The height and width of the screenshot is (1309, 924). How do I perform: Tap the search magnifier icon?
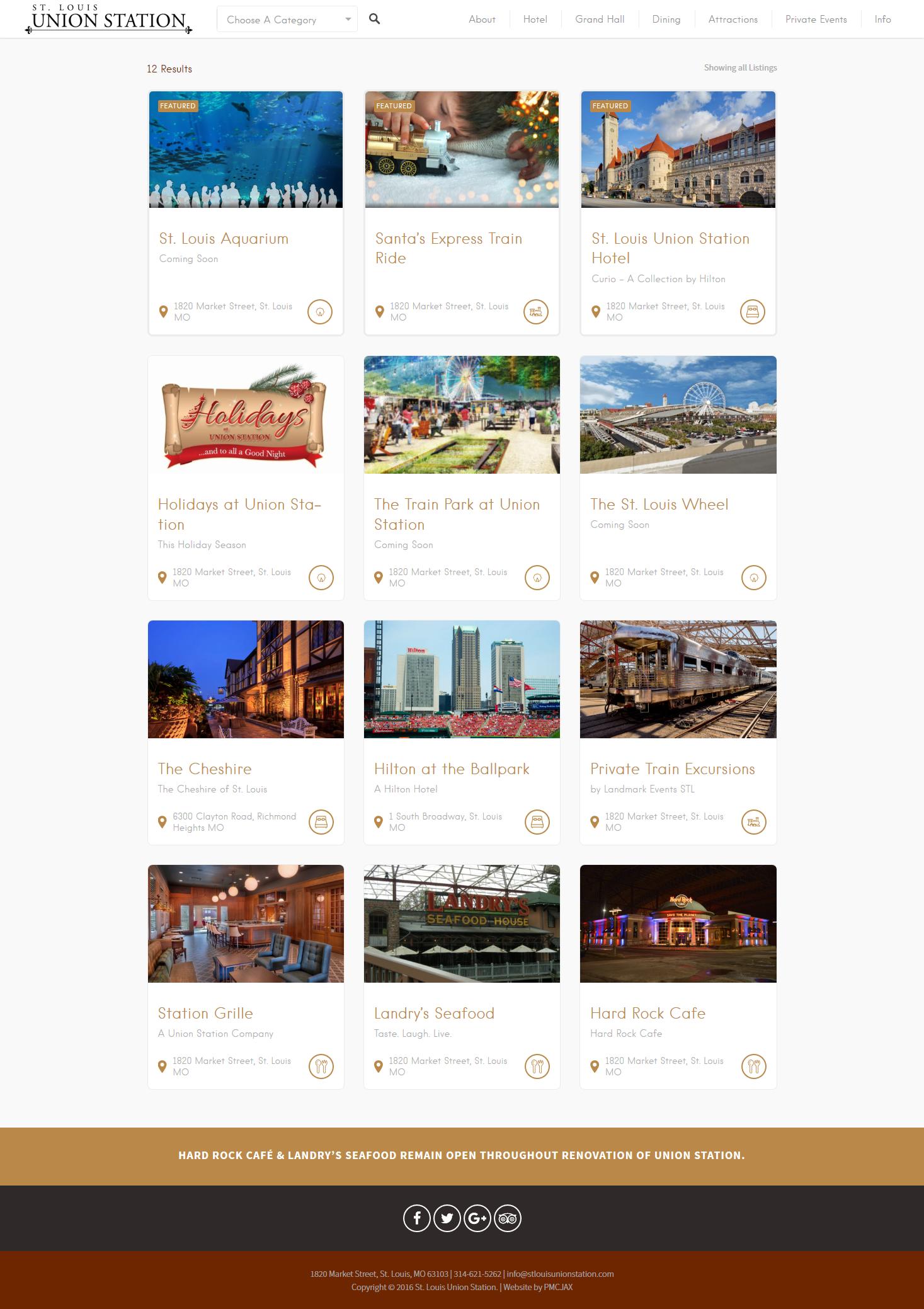374,19
